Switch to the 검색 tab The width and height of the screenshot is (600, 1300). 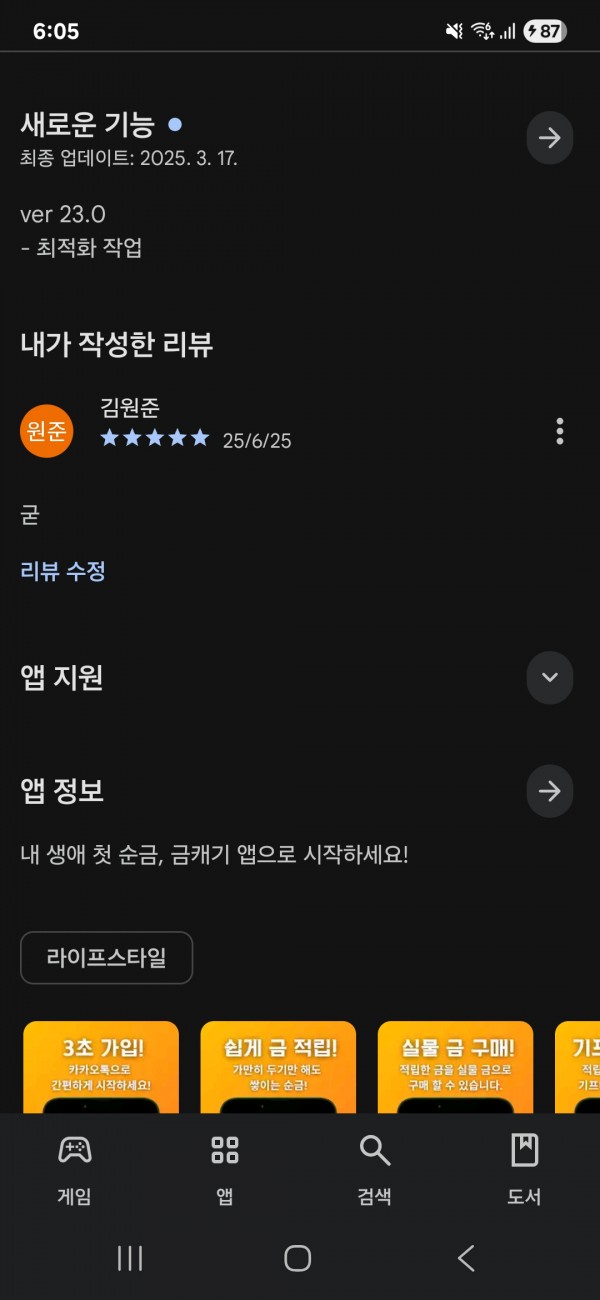coord(375,1168)
